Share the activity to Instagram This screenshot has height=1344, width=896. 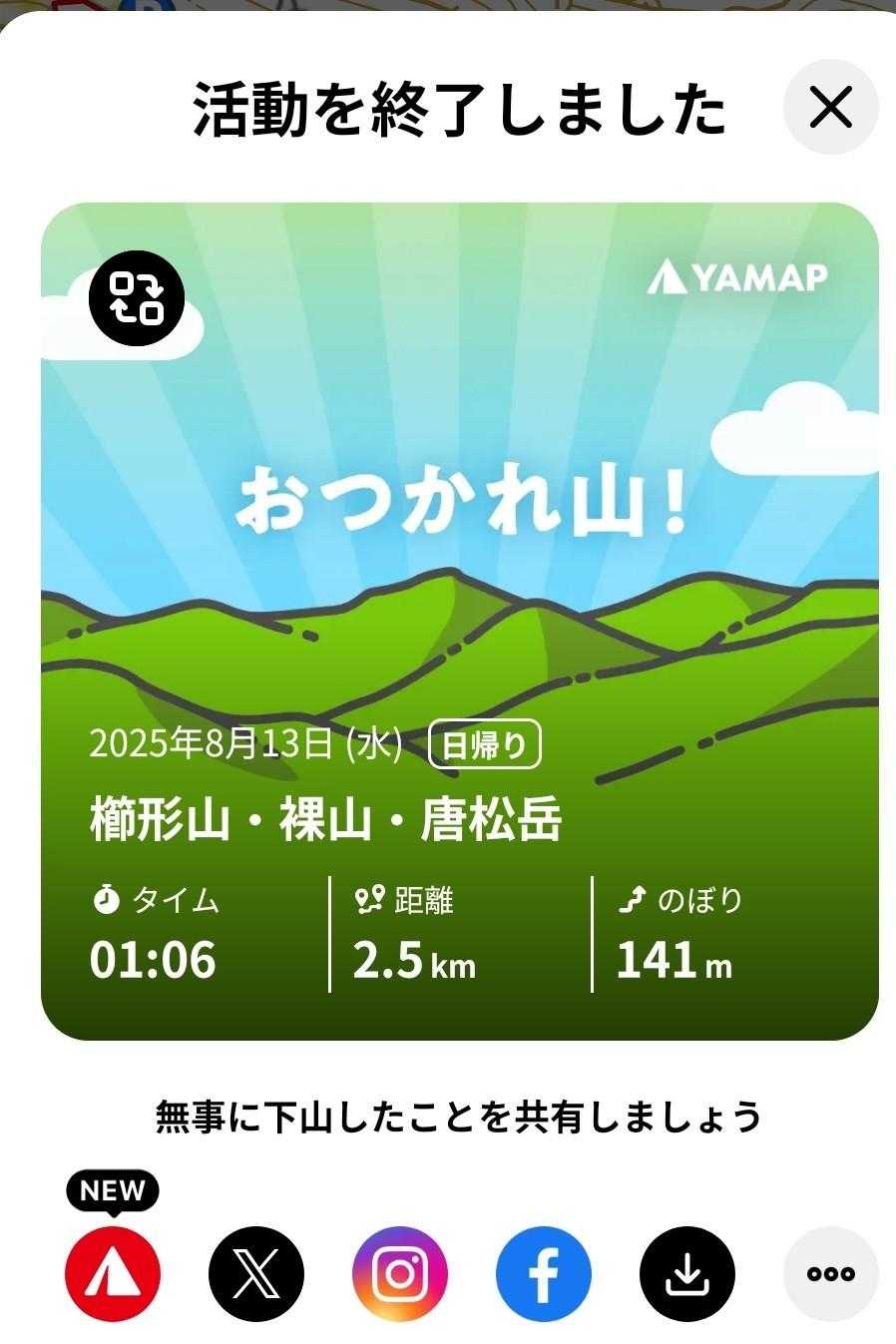(x=400, y=1273)
